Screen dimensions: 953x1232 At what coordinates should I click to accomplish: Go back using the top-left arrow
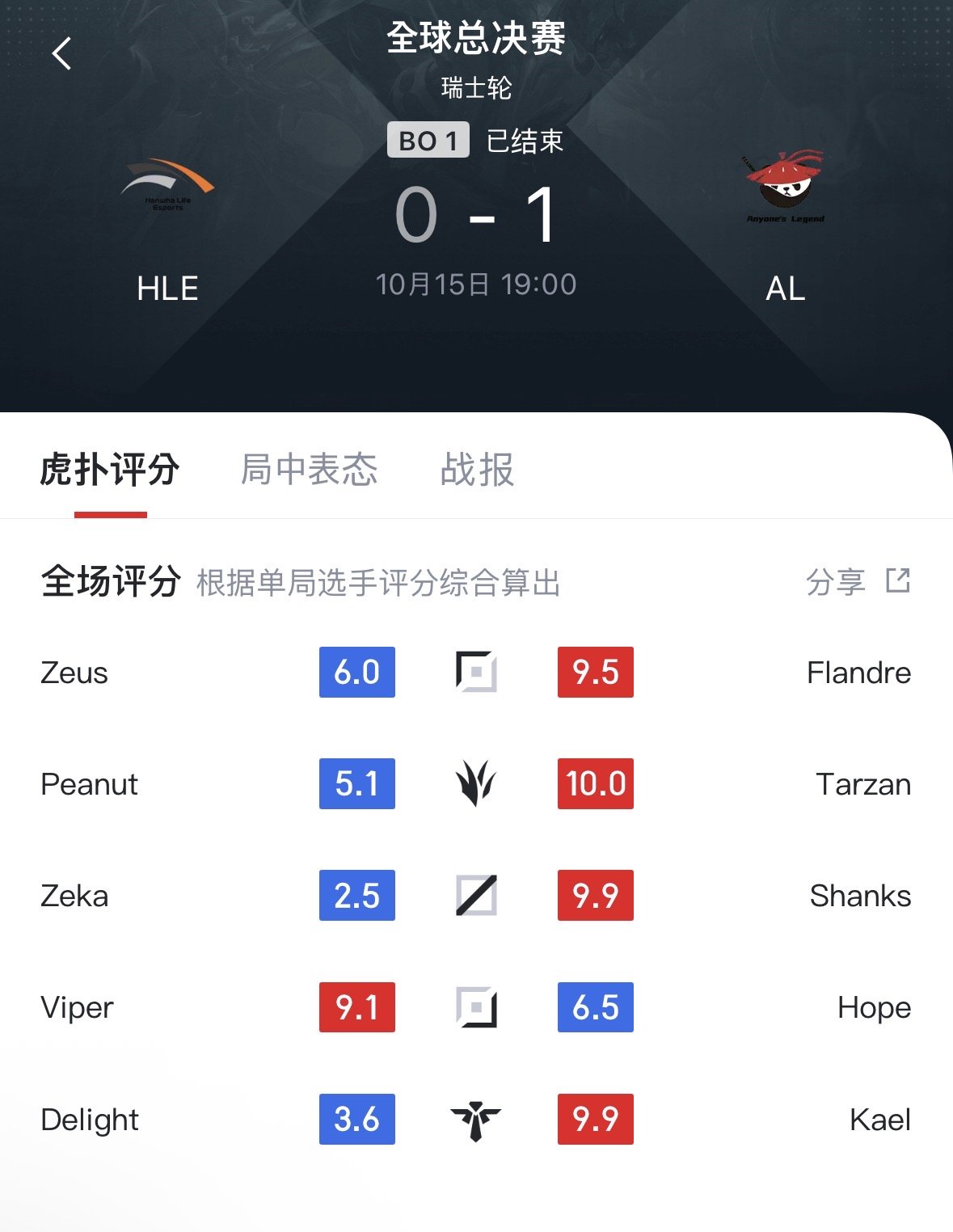point(61,54)
